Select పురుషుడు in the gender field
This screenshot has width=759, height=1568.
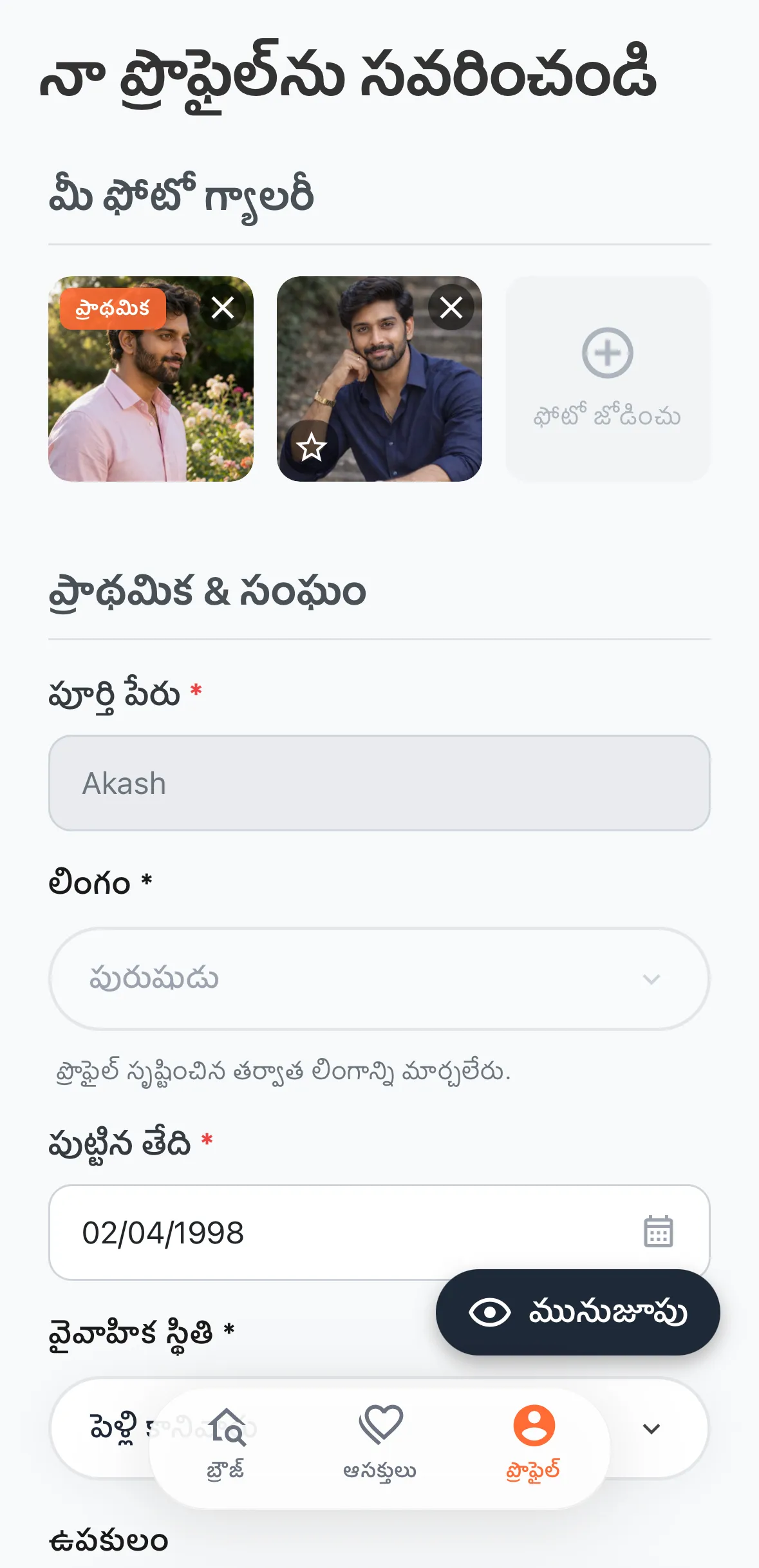pyautogui.click(x=380, y=978)
